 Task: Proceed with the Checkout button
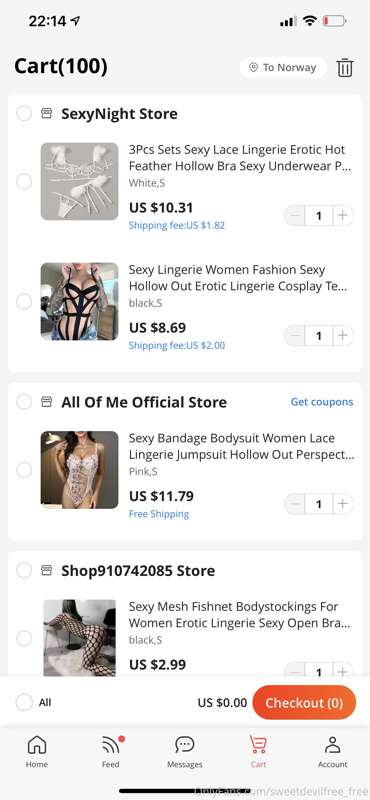click(304, 703)
